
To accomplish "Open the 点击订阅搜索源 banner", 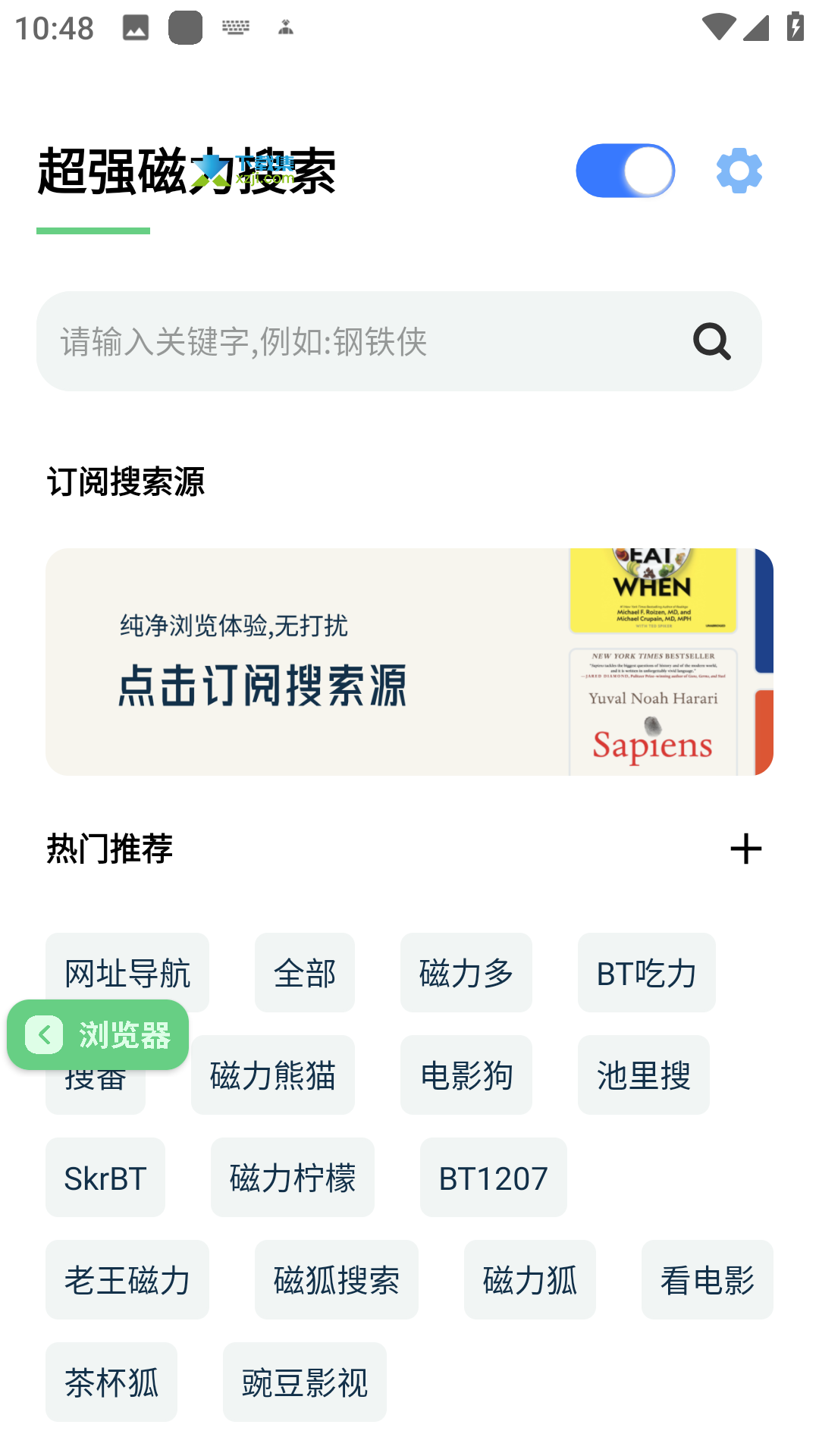I will pos(409,661).
